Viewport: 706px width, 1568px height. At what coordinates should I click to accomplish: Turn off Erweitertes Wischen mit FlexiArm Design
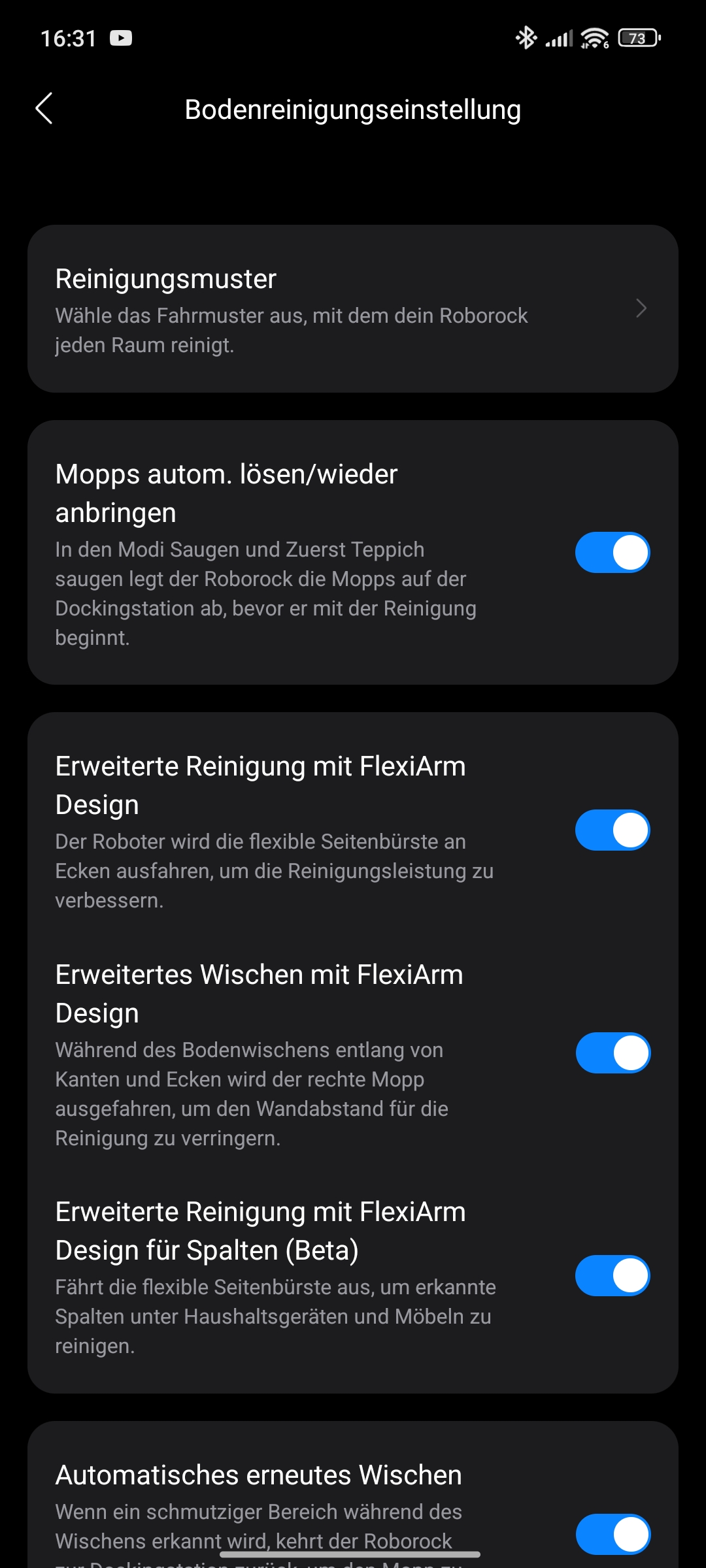tap(612, 1053)
